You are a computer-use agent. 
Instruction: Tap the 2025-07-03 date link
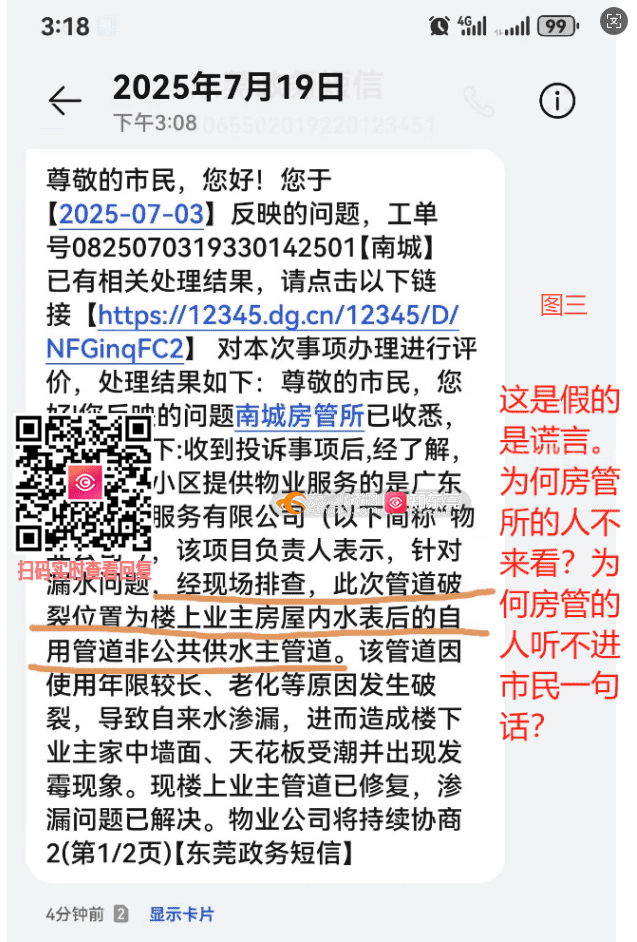pos(132,214)
